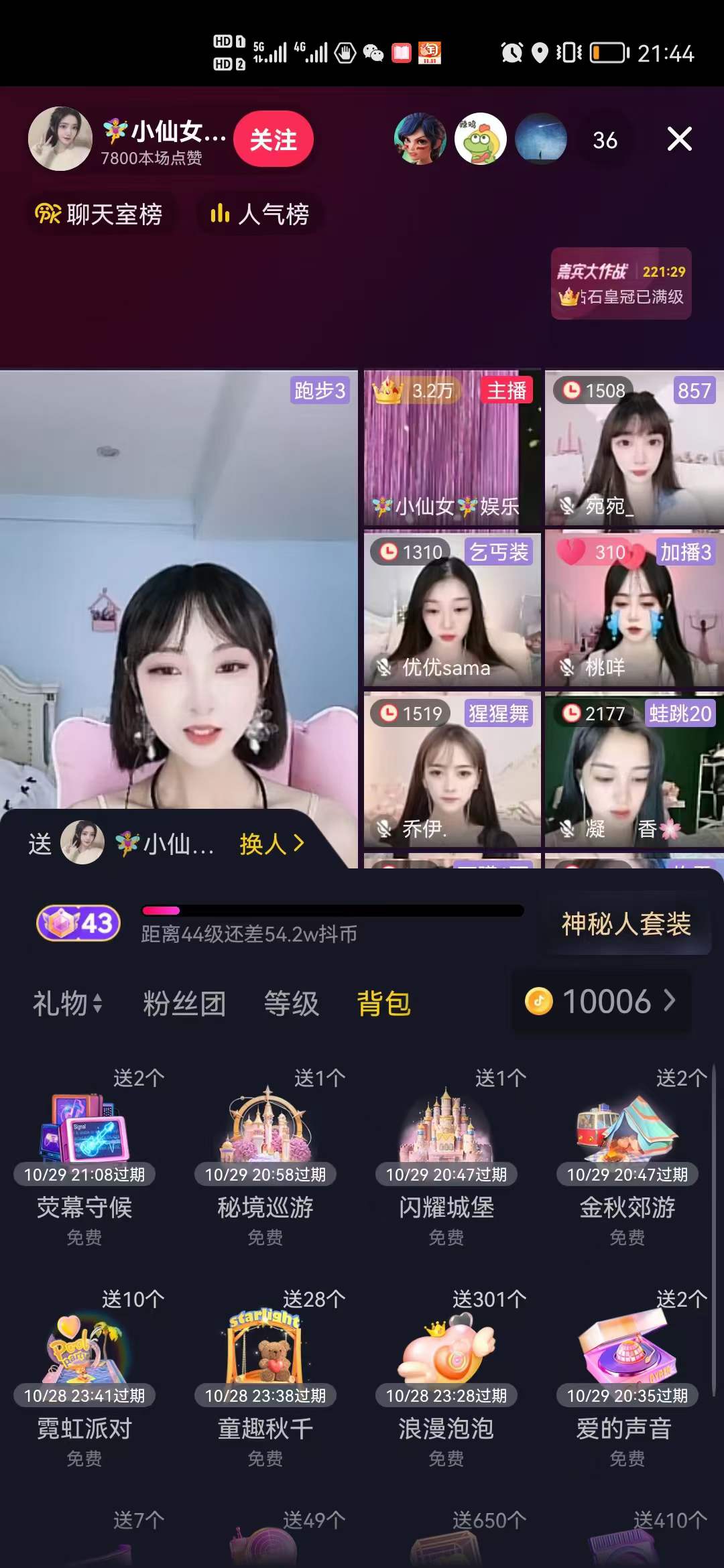The width and height of the screenshot is (724, 1568).
Task: Close the live room
Action: pos(679,139)
